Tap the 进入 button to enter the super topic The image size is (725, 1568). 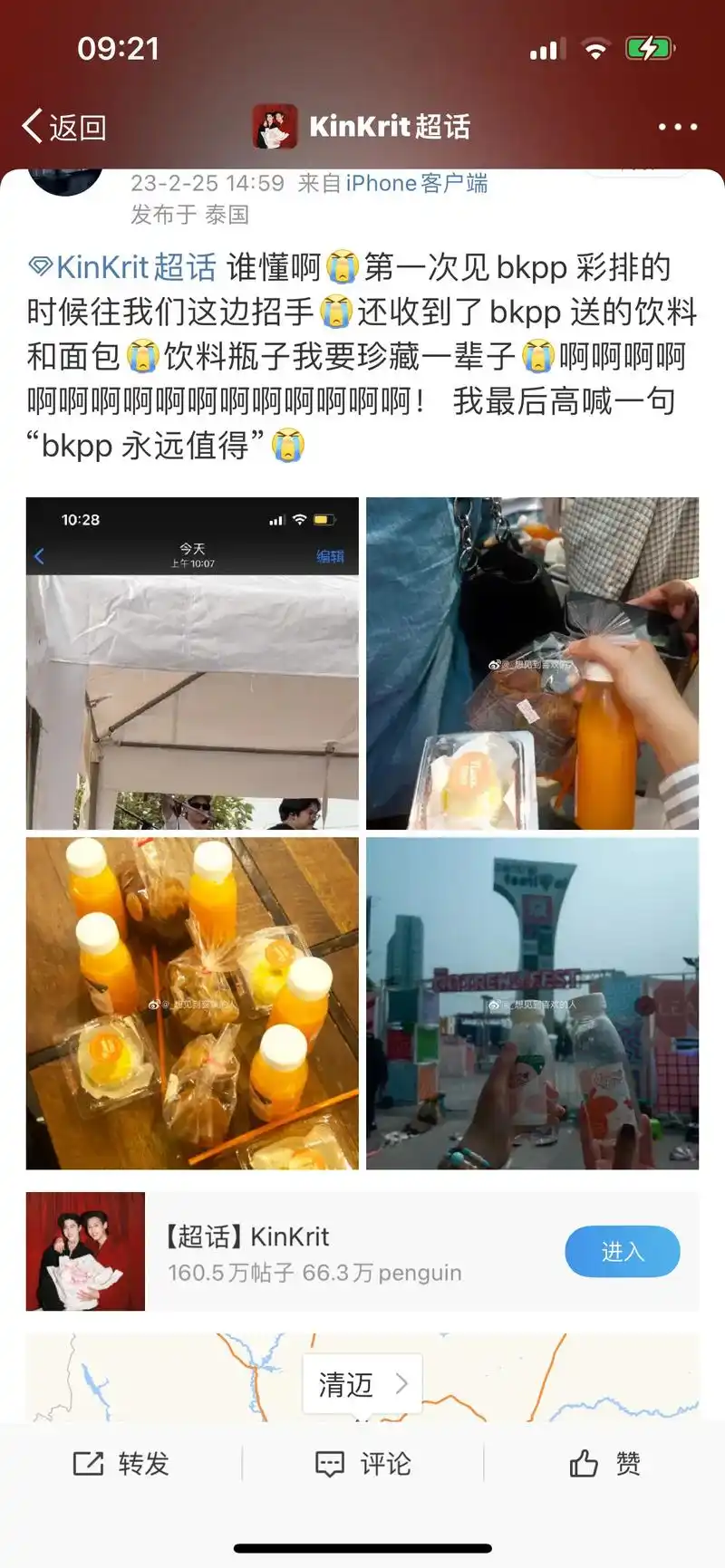[x=622, y=1251]
